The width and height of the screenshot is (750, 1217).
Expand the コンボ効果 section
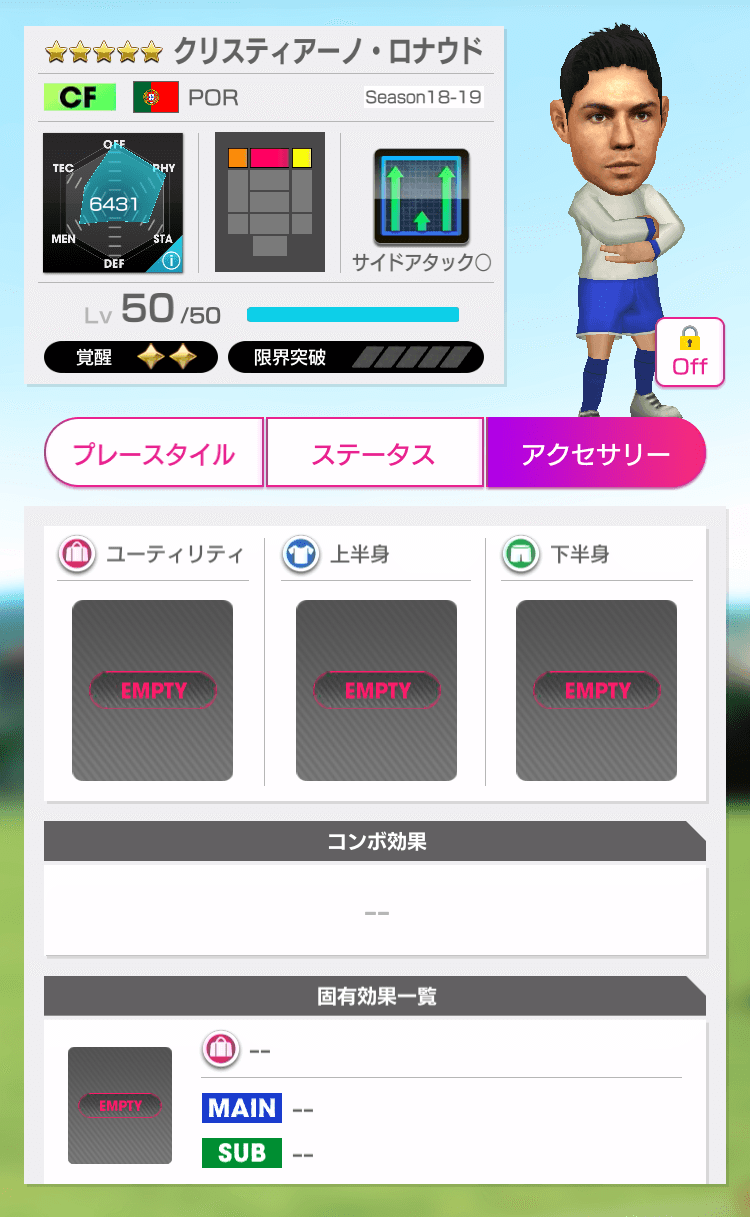click(x=375, y=841)
